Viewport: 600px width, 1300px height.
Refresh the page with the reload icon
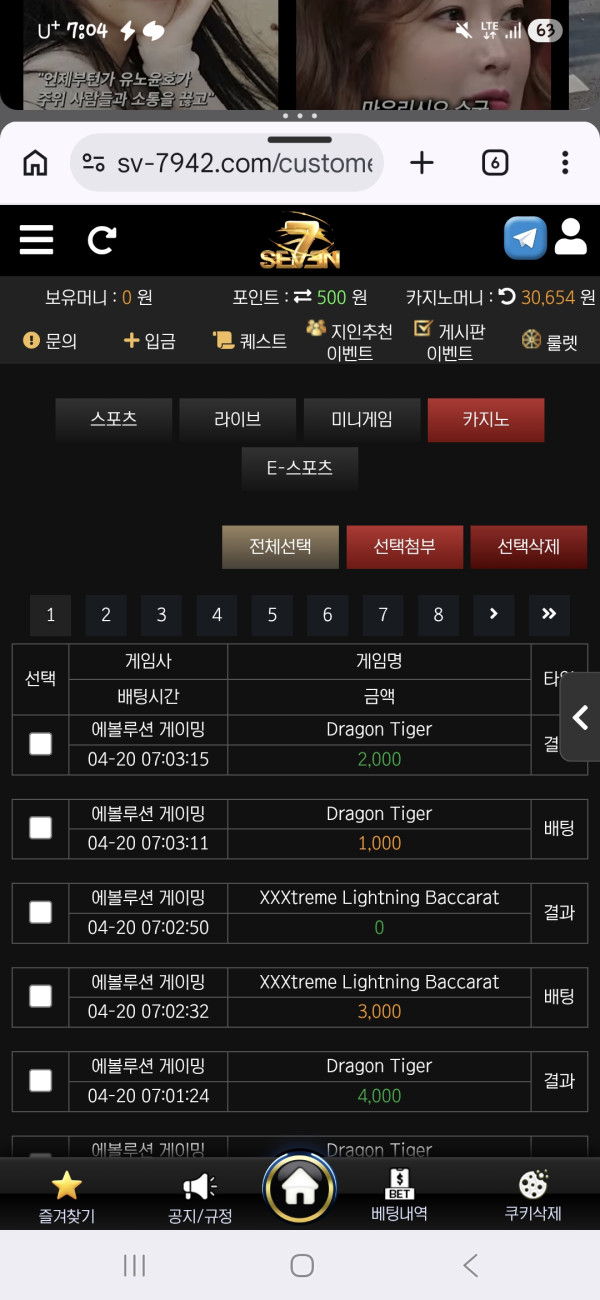(102, 239)
